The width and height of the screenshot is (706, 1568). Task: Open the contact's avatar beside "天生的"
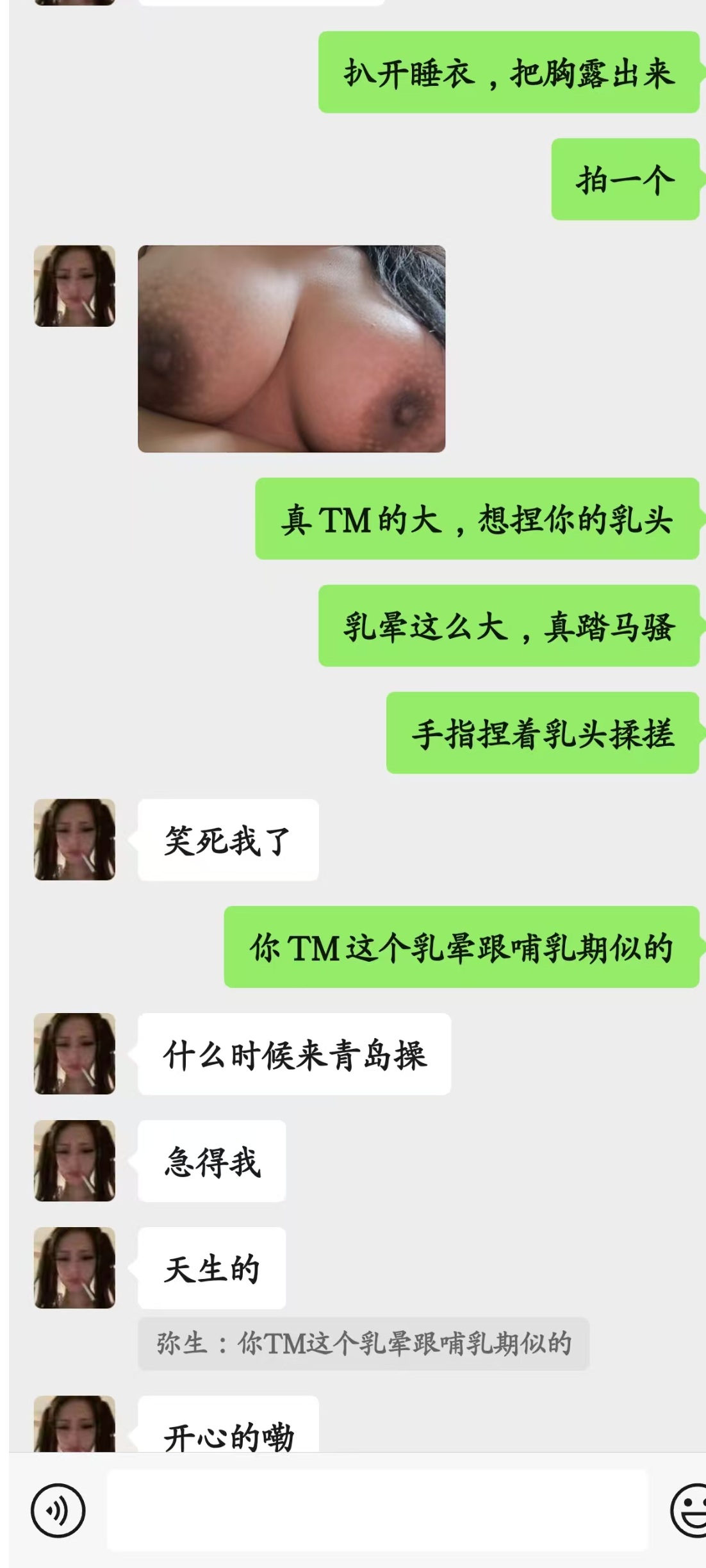(x=74, y=1267)
